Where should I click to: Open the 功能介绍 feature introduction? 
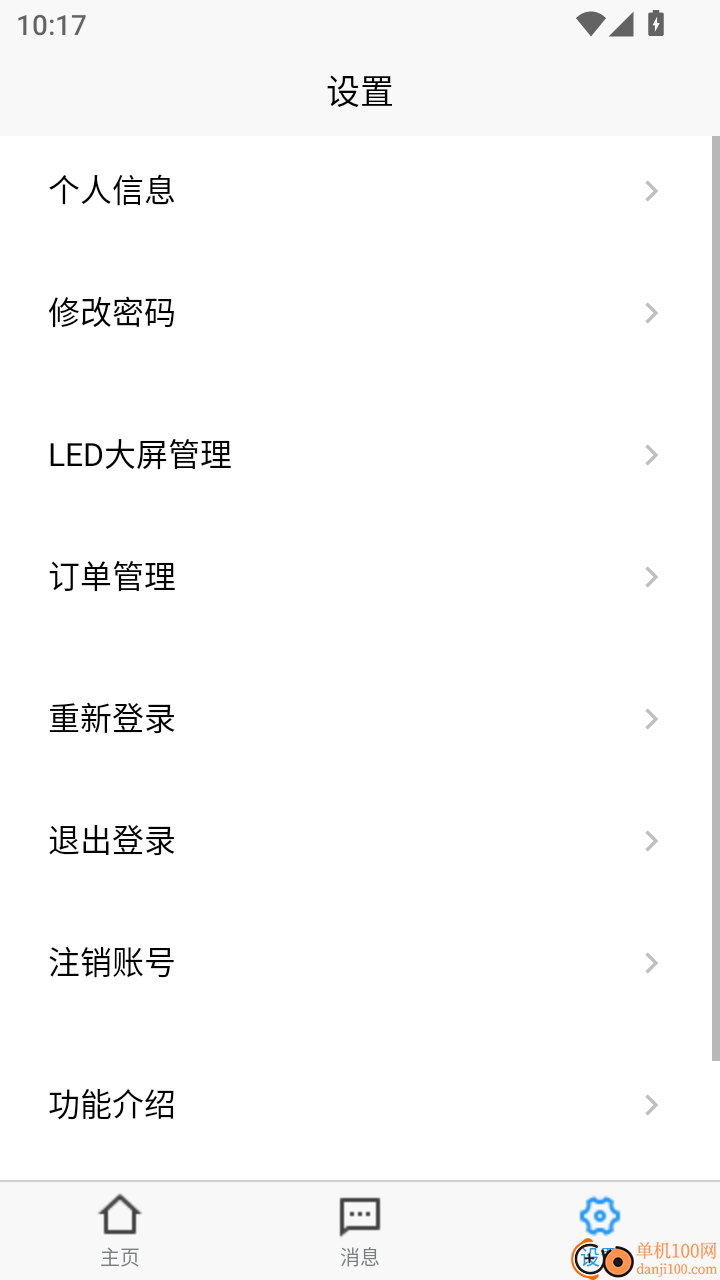click(x=112, y=1105)
